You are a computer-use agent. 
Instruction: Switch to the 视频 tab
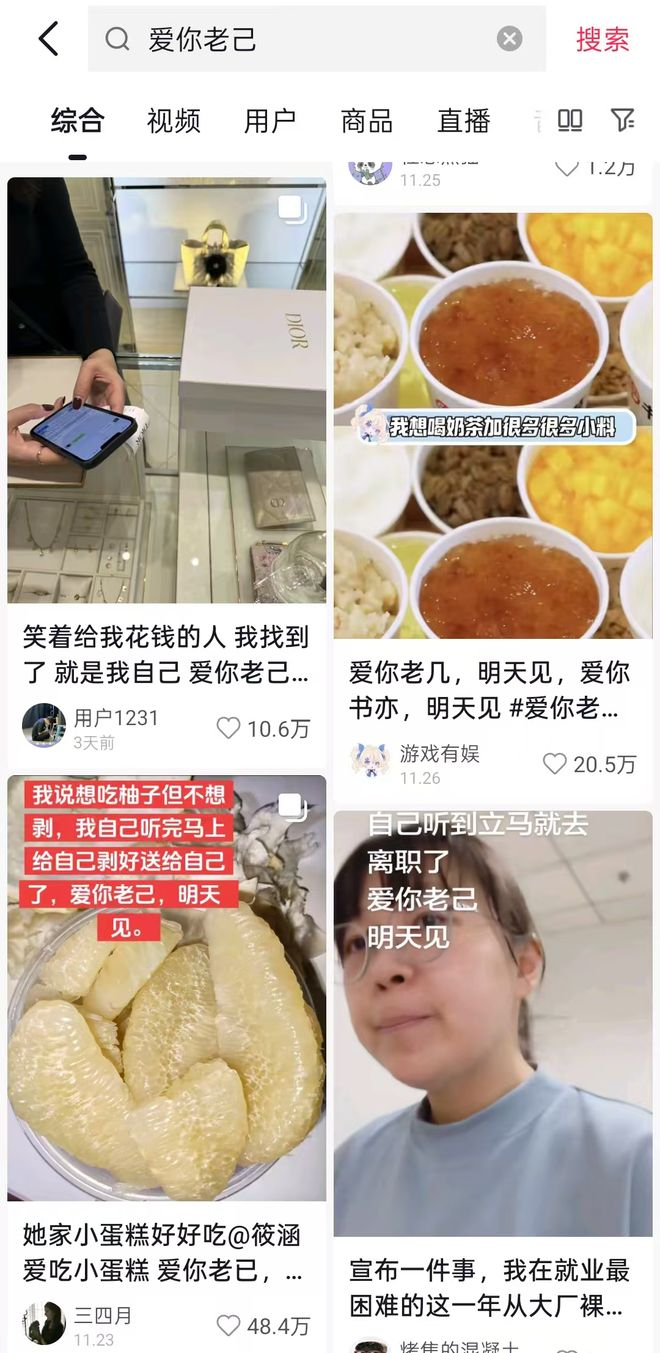click(x=174, y=121)
